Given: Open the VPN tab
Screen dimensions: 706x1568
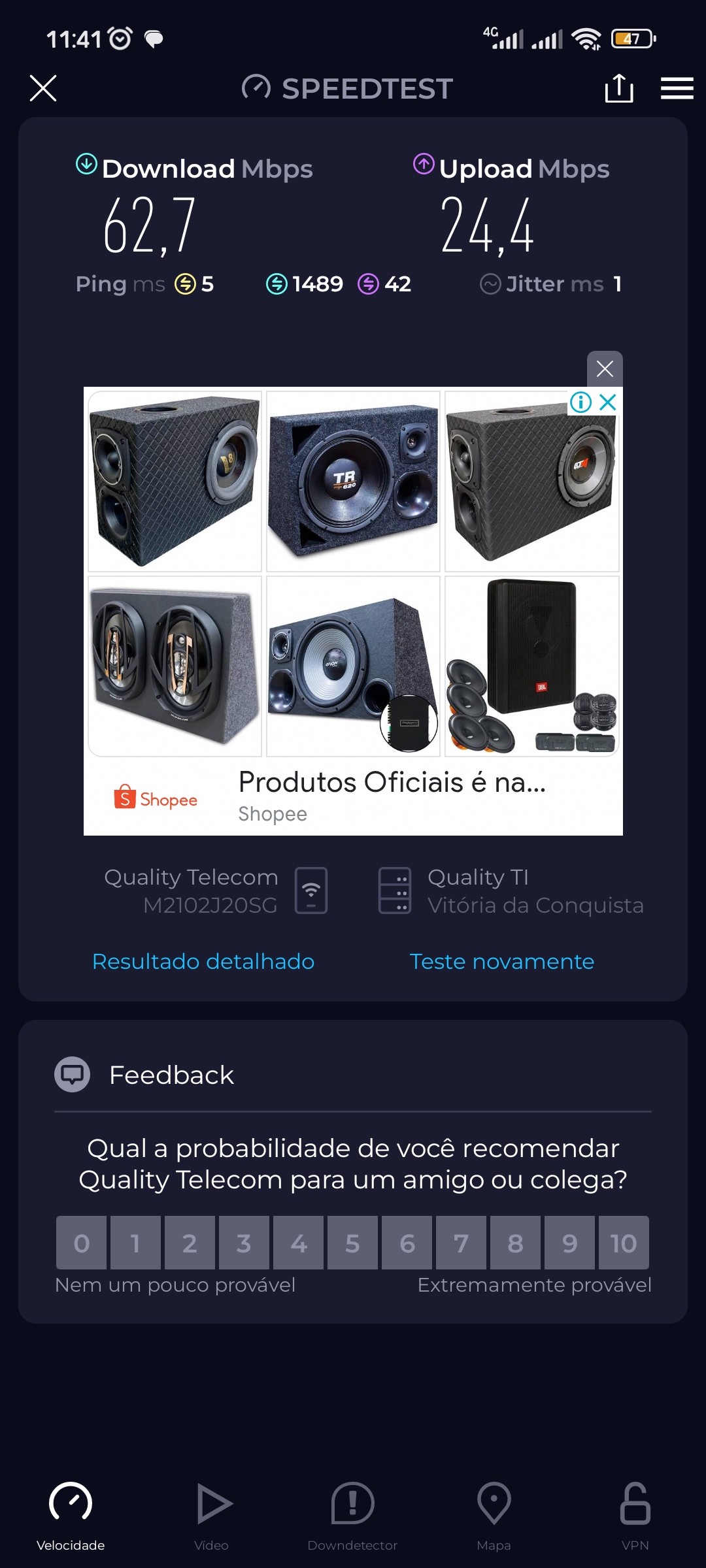Looking at the screenshot, I should point(635,1516).
